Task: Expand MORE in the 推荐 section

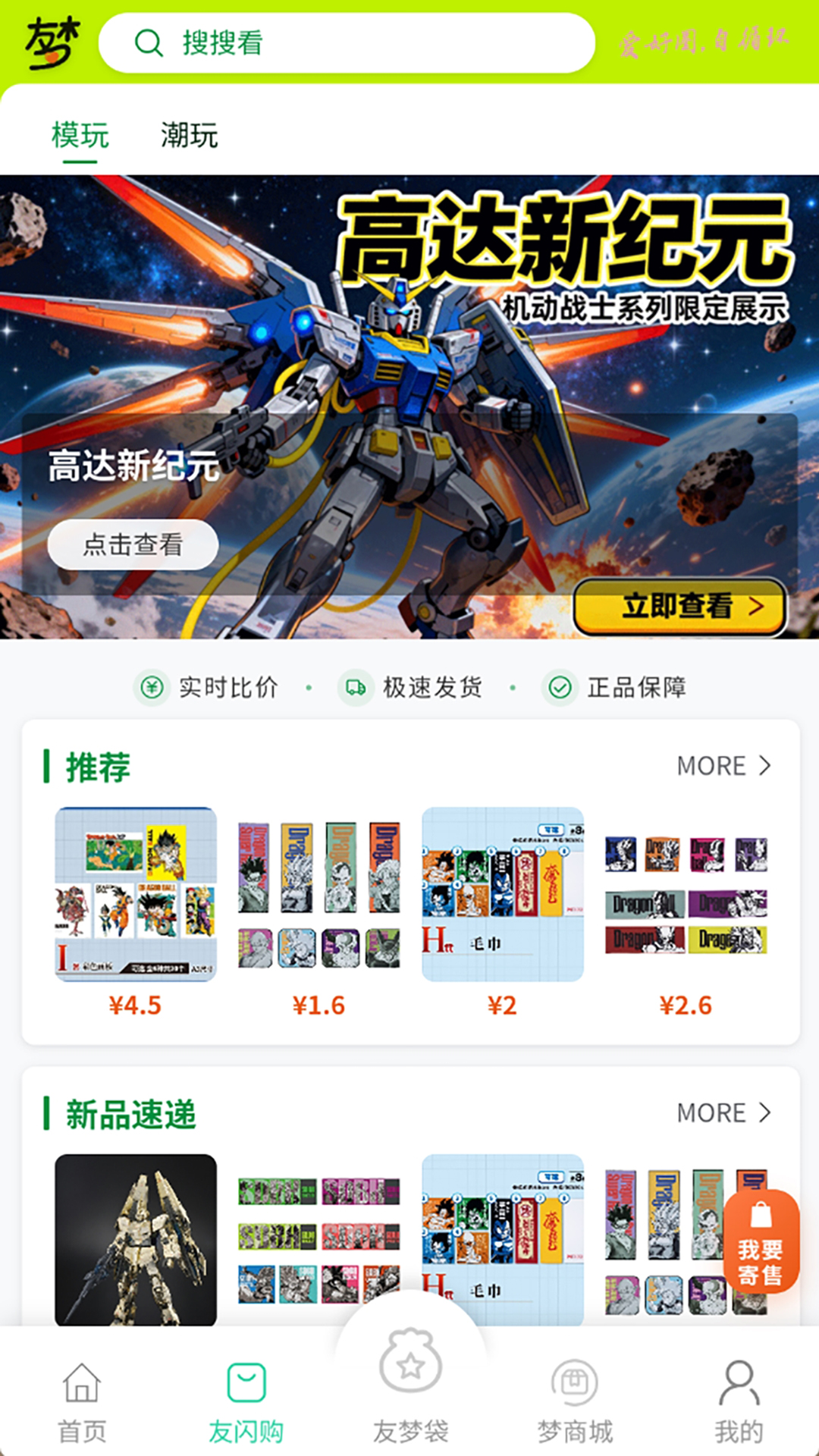Action: tap(724, 766)
